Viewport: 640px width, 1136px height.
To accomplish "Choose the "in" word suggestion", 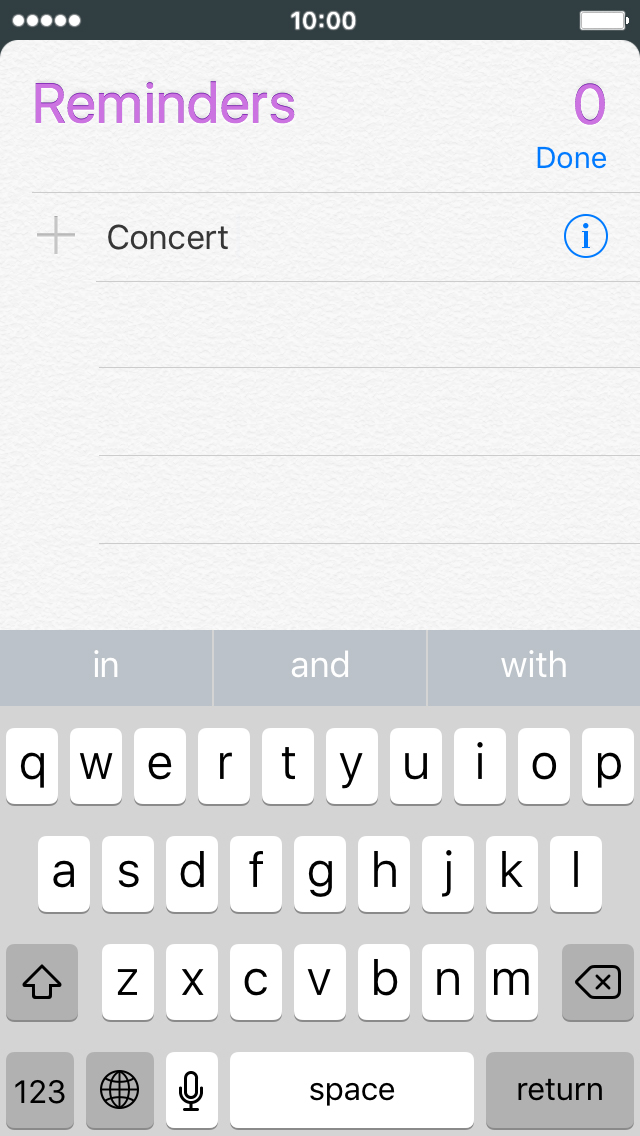I will 106,667.
